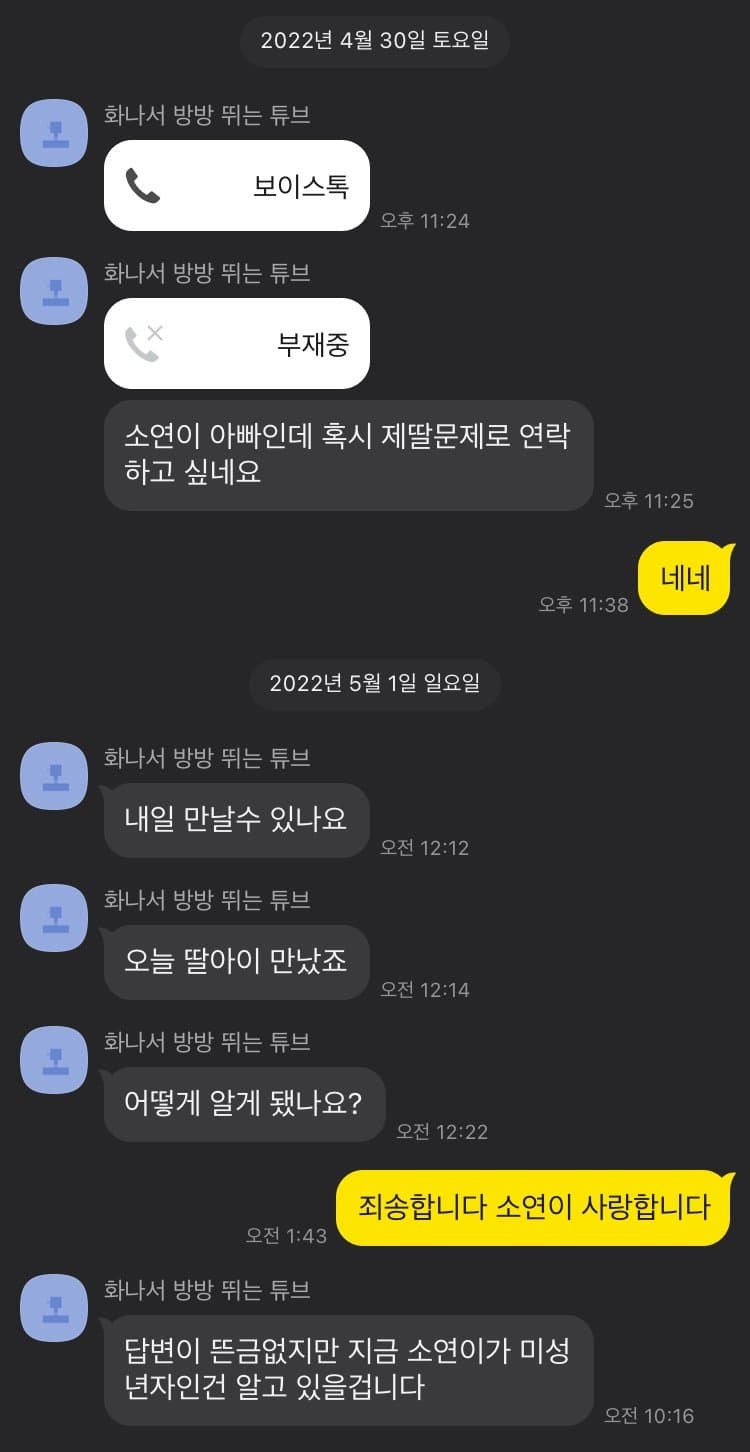Open profile avatar beside 부재중 call bubble
750x1452 pixels.
pyautogui.click(x=54, y=291)
